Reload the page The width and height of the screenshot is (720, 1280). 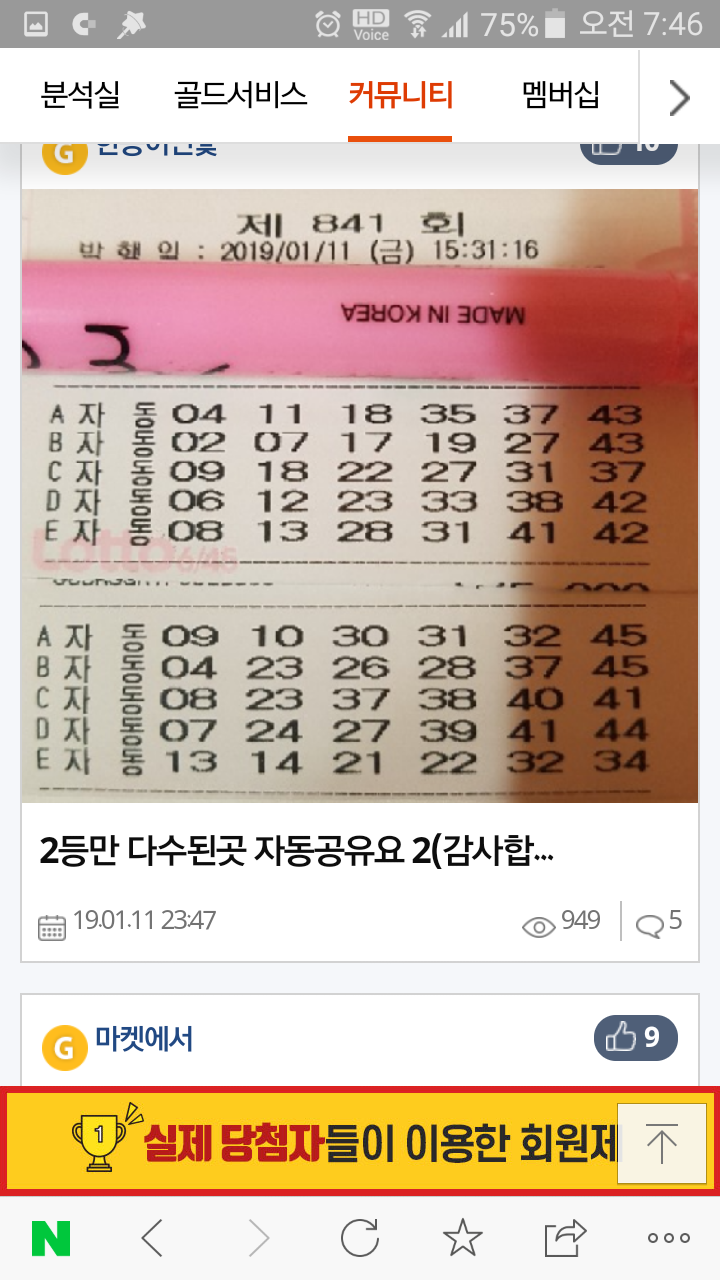[360, 1239]
